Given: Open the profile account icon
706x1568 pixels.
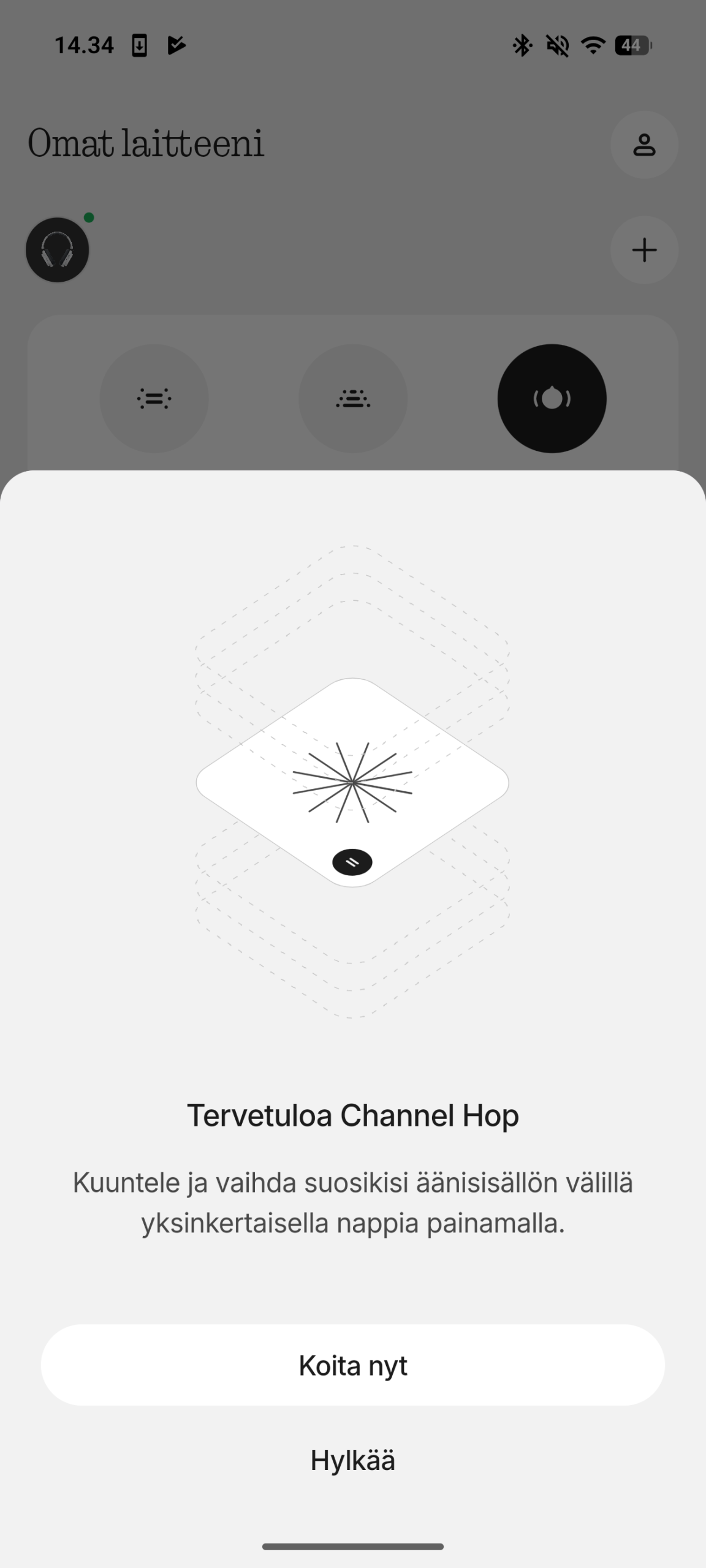Looking at the screenshot, I should [643, 145].
